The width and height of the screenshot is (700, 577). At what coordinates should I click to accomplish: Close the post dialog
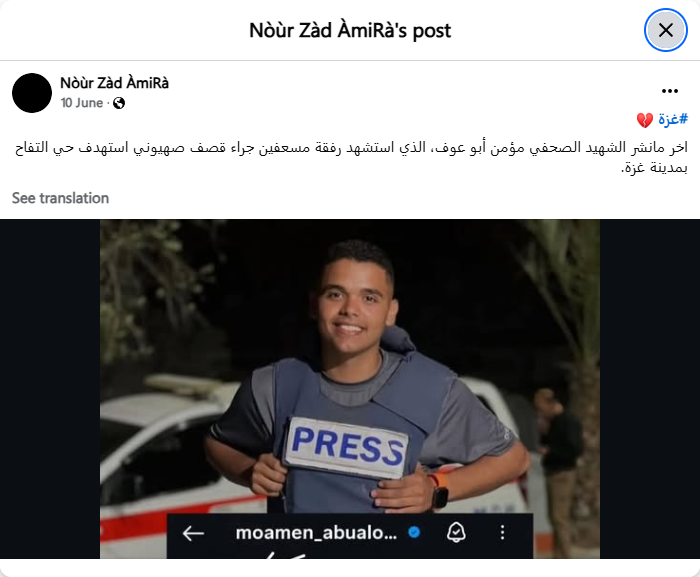(x=665, y=30)
